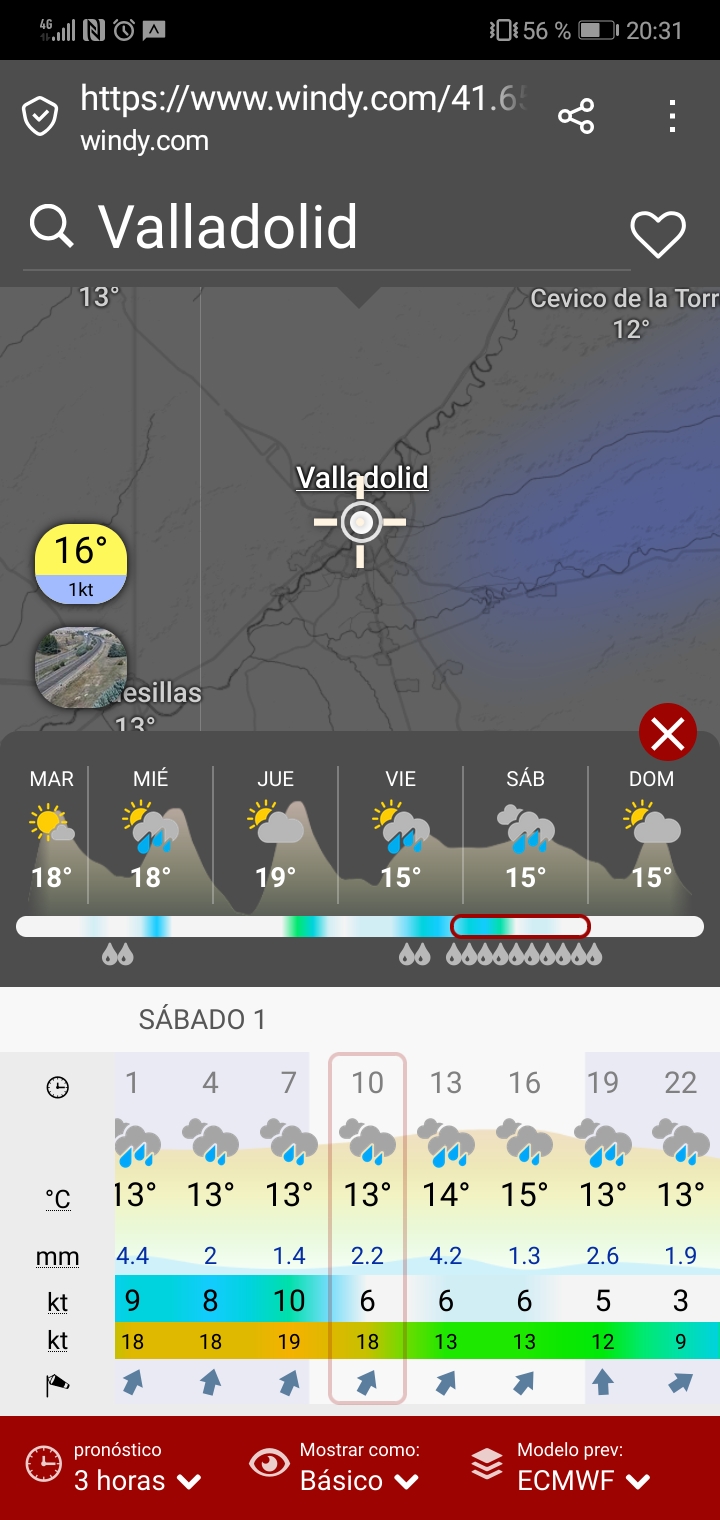The image size is (720, 1520).
Task: Add Valladolid to favorites with the heart
Action: [x=658, y=235]
